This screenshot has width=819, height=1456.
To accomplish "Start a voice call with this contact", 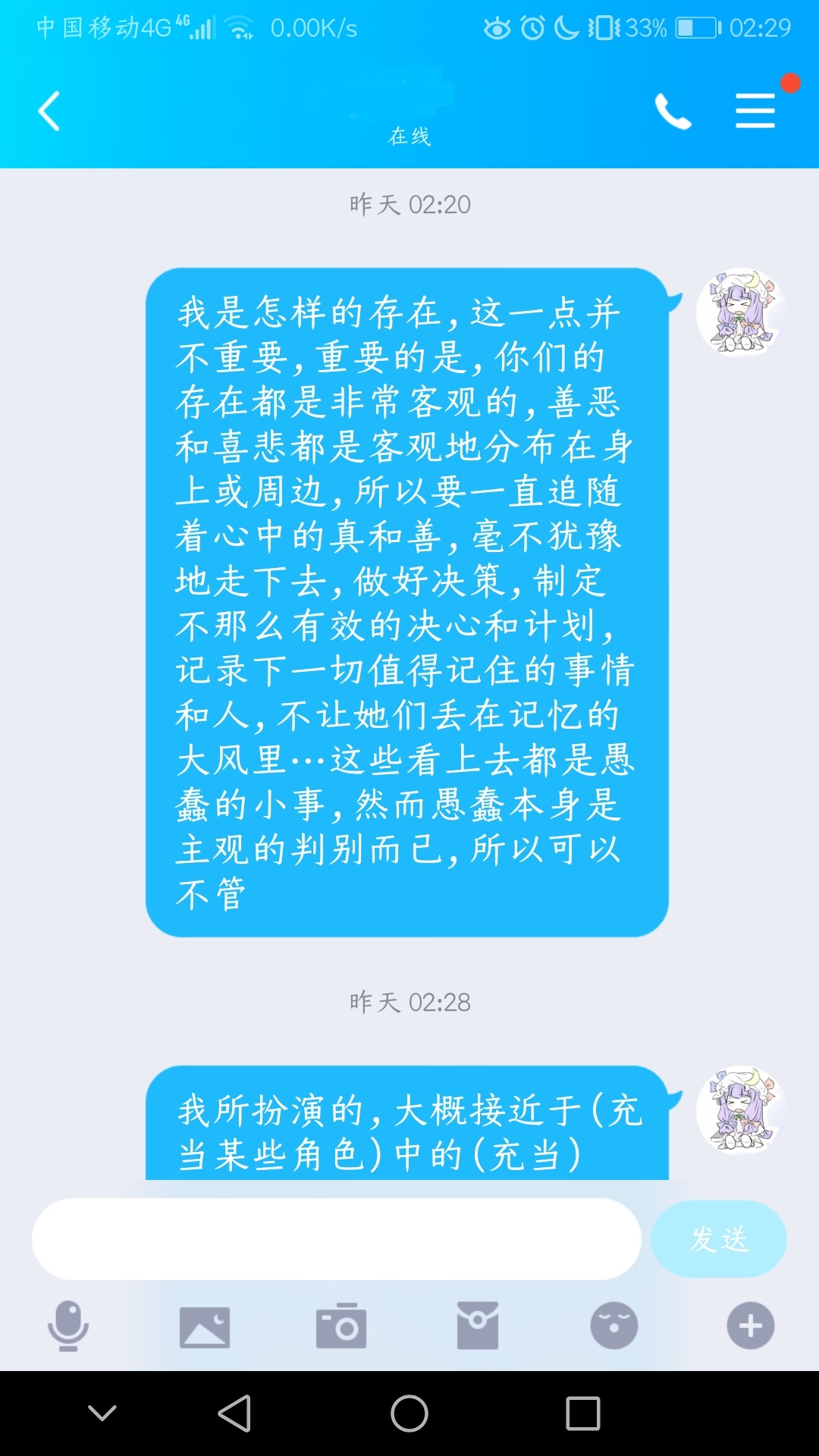I will [673, 111].
